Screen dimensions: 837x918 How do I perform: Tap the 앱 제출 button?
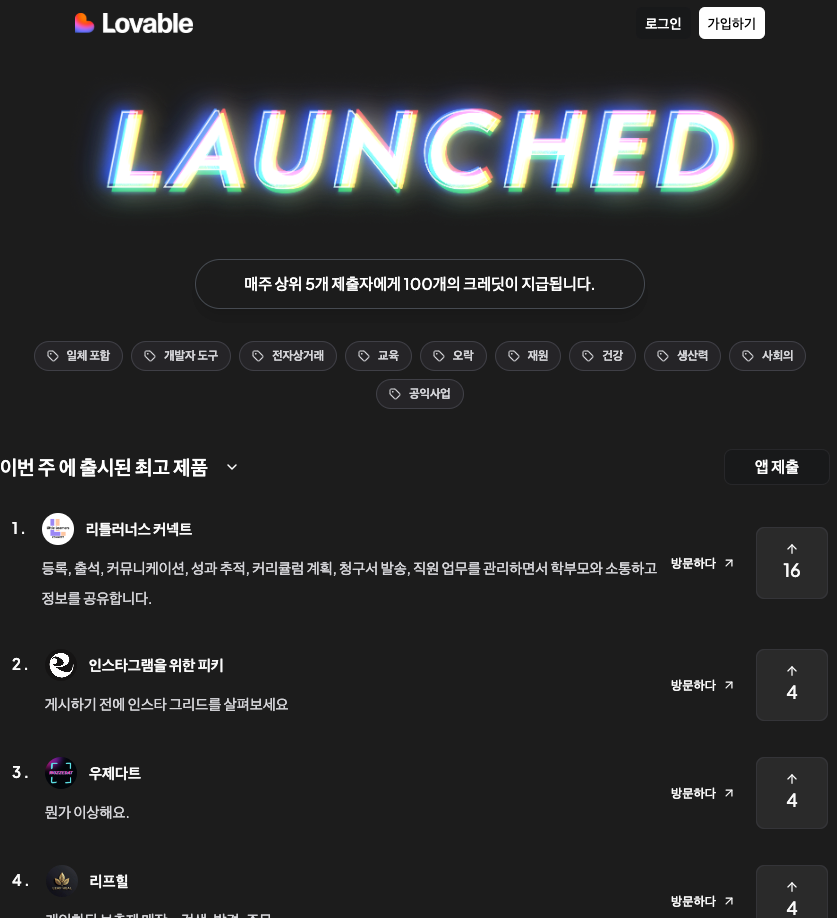click(776, 467)
